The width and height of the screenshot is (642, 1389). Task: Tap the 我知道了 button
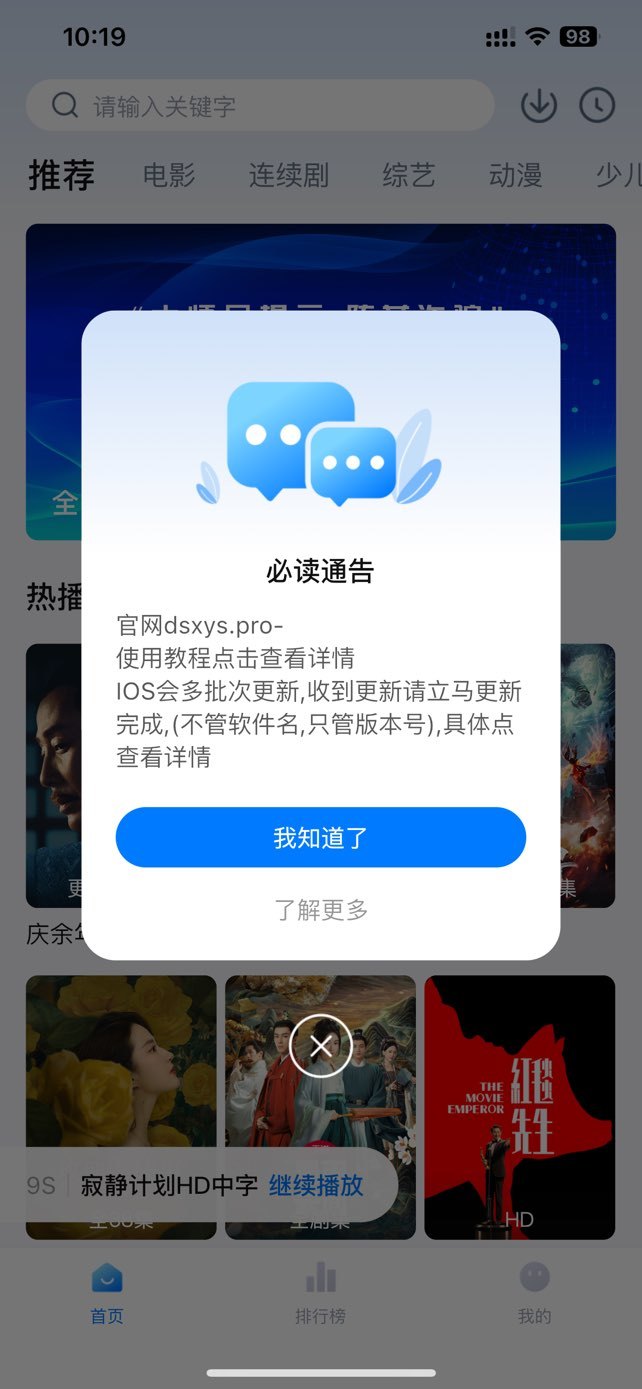coord(320,837)
